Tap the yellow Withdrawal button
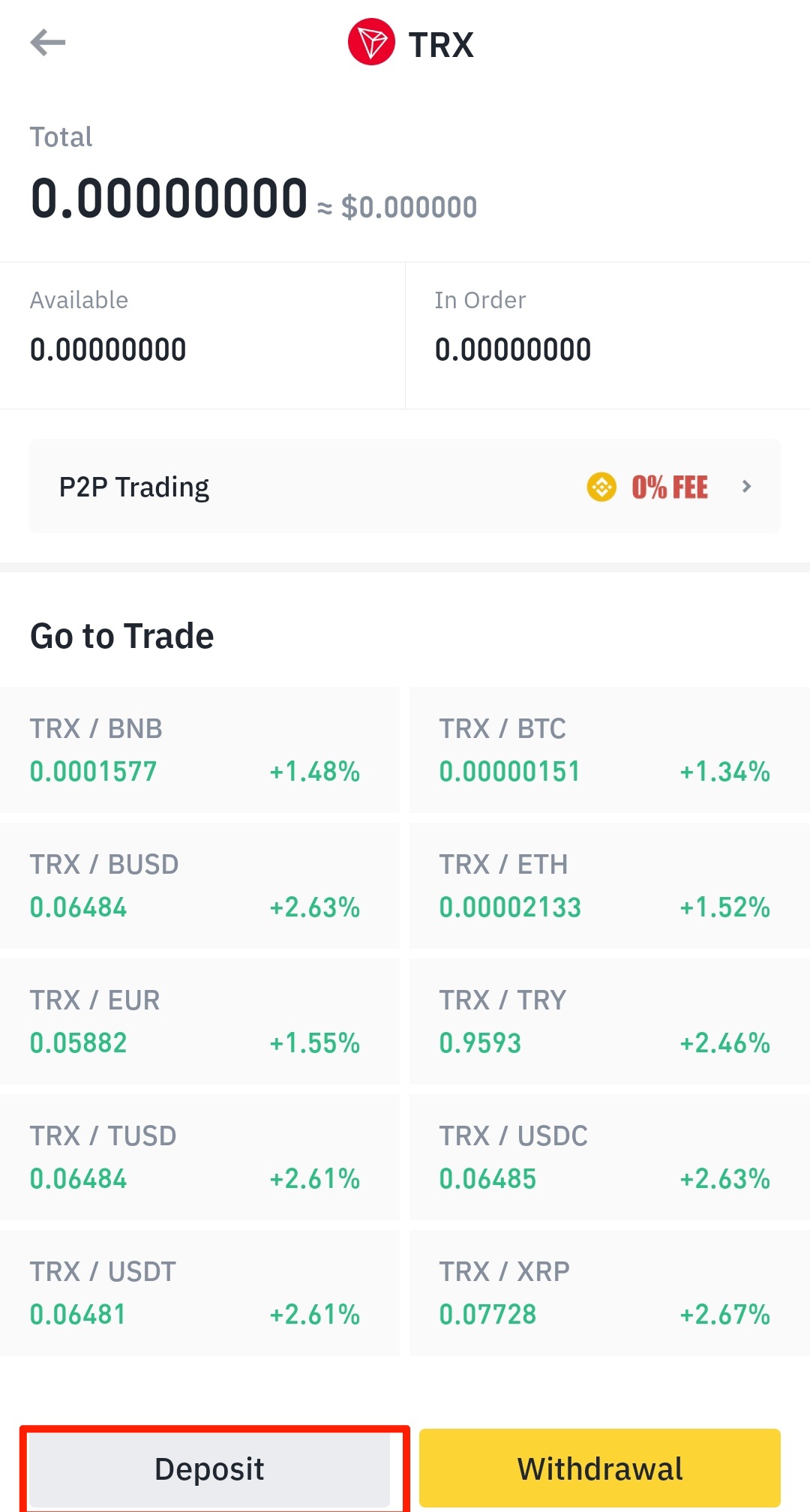This screenshot has height=1512, width=810. pyautogui.click(x=600, y=1468)
